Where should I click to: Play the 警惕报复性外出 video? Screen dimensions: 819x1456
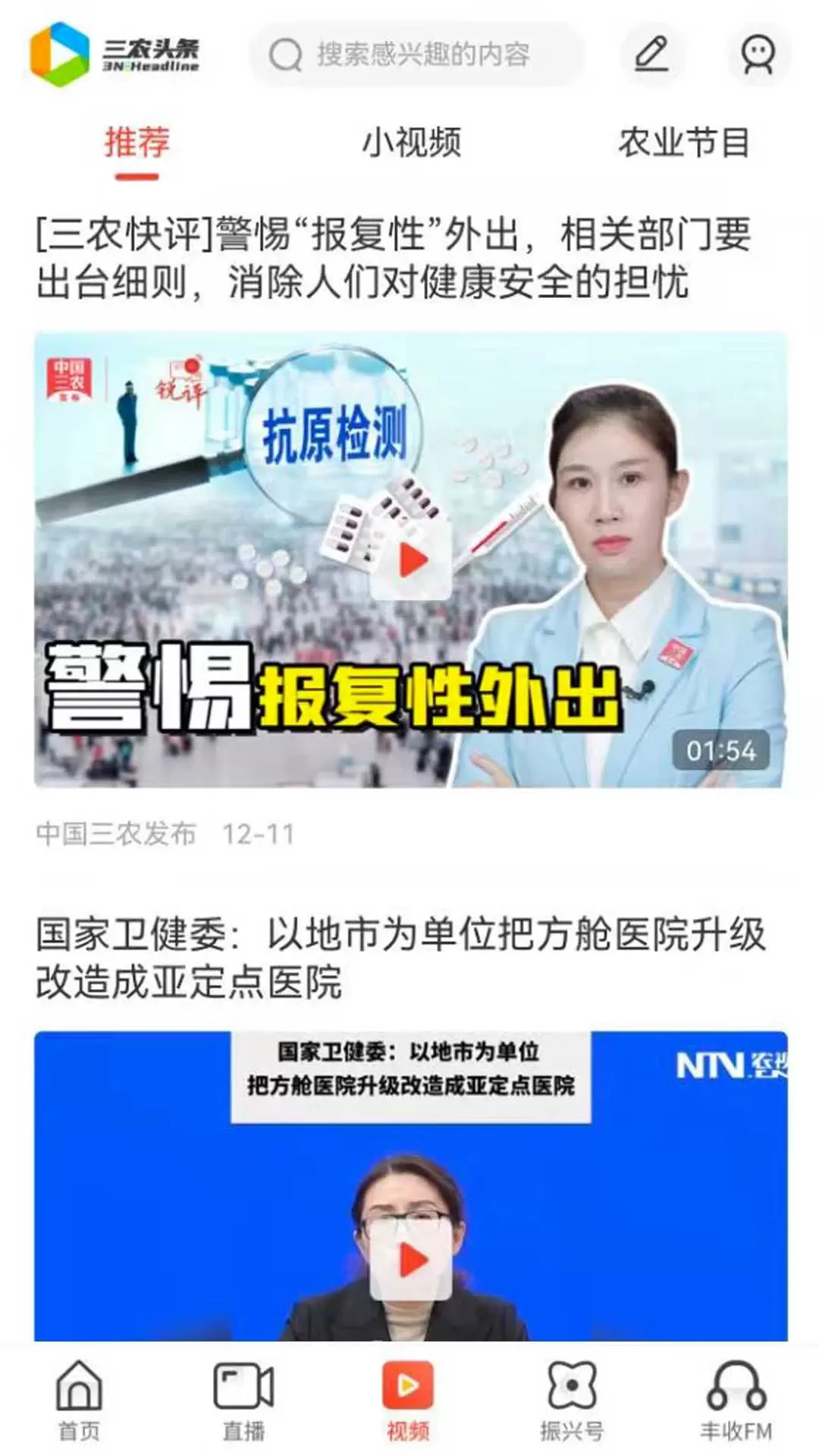coord(412,560)
